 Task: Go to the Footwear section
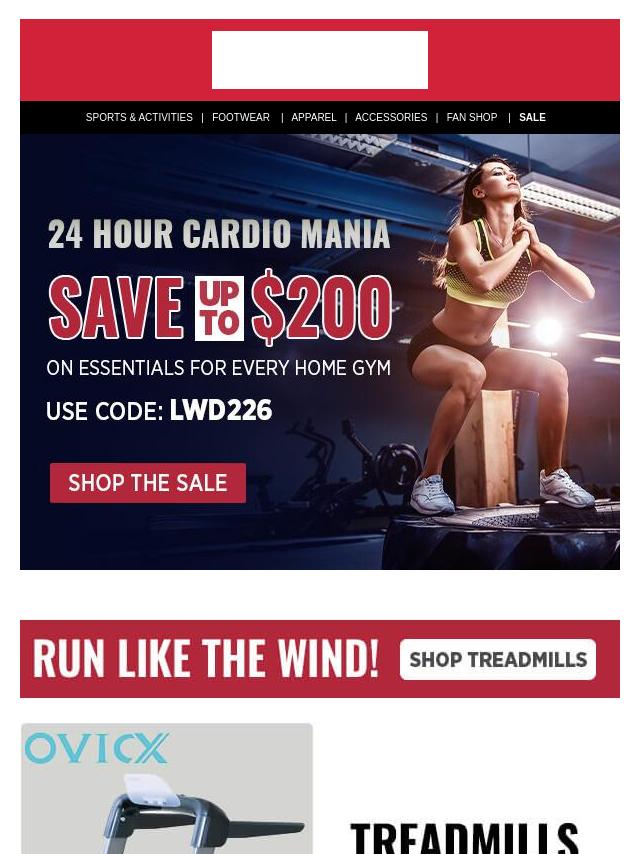[x=241, y=118]
